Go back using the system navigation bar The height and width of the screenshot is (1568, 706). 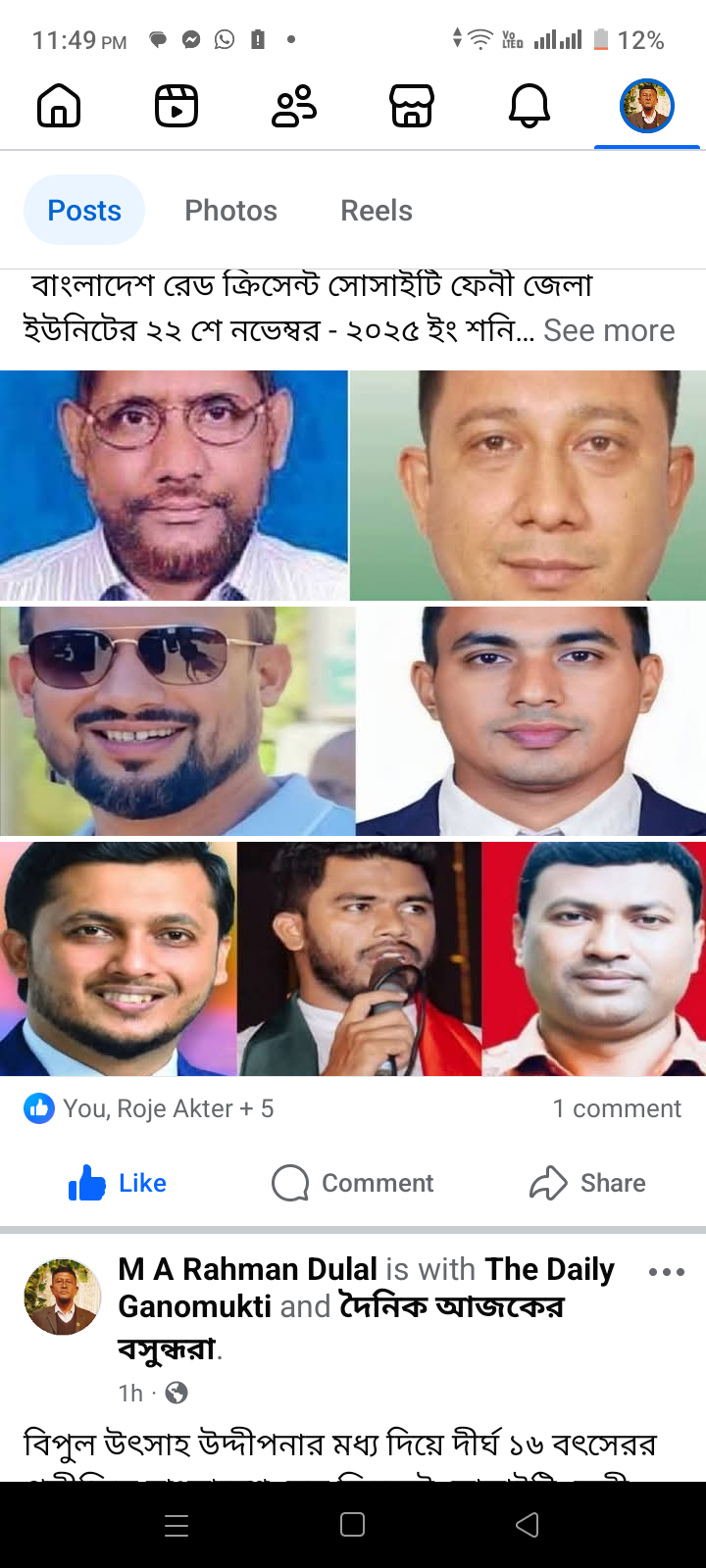(x=528, y=1525)
